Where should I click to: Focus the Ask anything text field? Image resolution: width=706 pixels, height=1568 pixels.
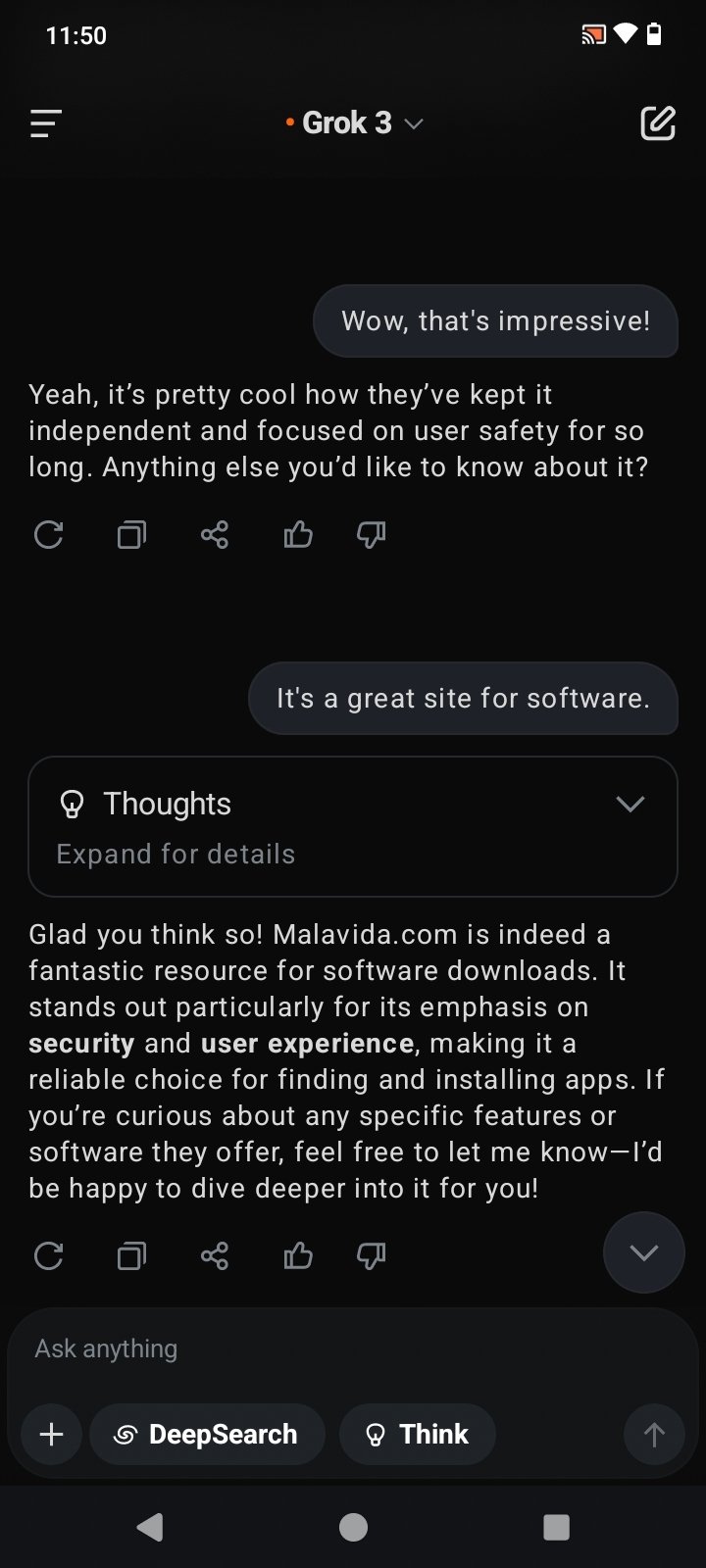click(324, 1349)
